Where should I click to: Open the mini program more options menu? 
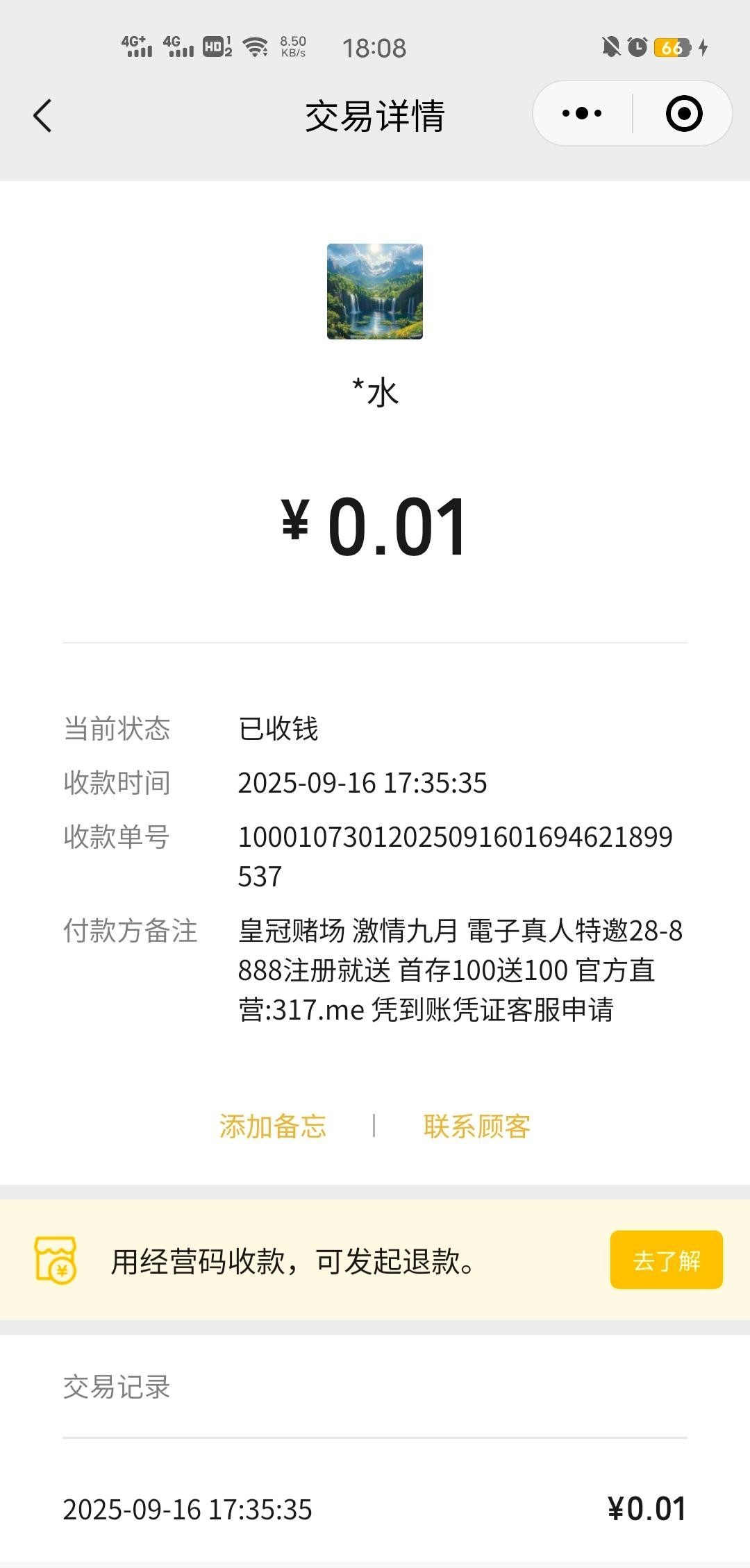pyautogui.click(x=582, y=113)
